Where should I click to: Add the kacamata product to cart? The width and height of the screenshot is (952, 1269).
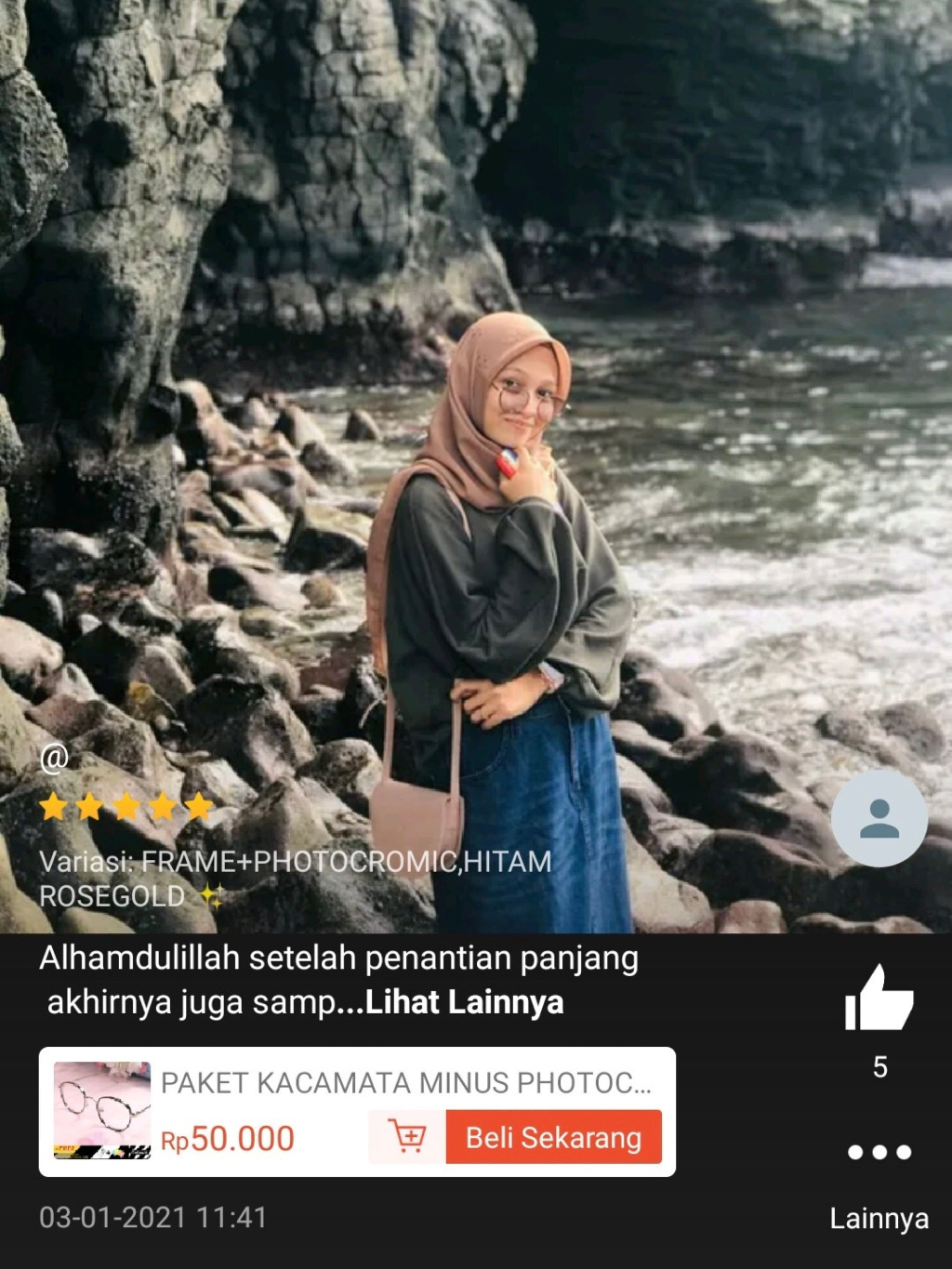click(407, 1137)
